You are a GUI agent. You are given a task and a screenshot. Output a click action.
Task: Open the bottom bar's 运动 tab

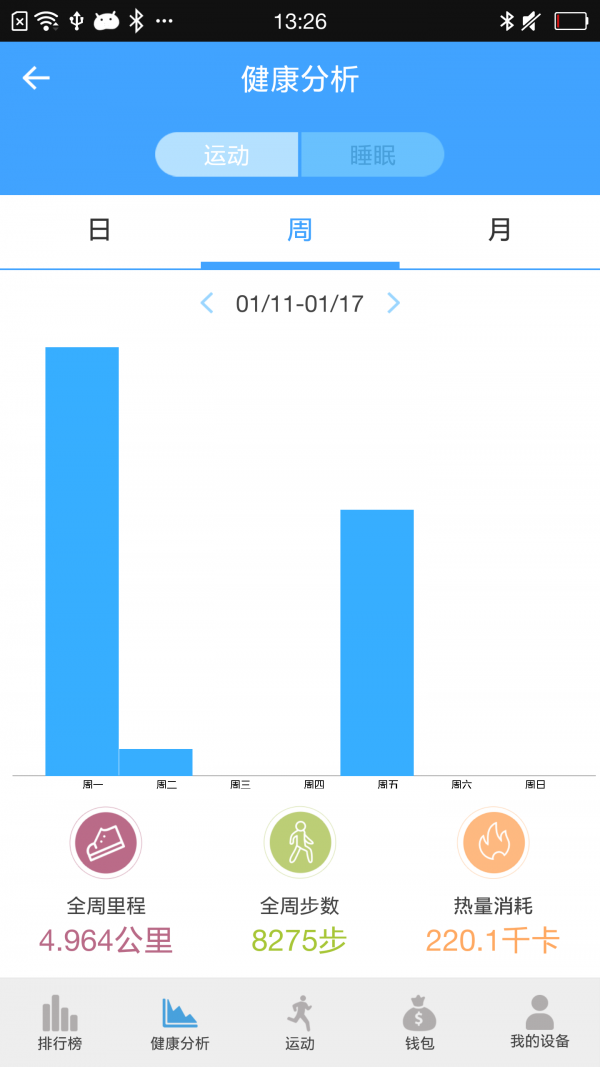[x=299, y=1023]
